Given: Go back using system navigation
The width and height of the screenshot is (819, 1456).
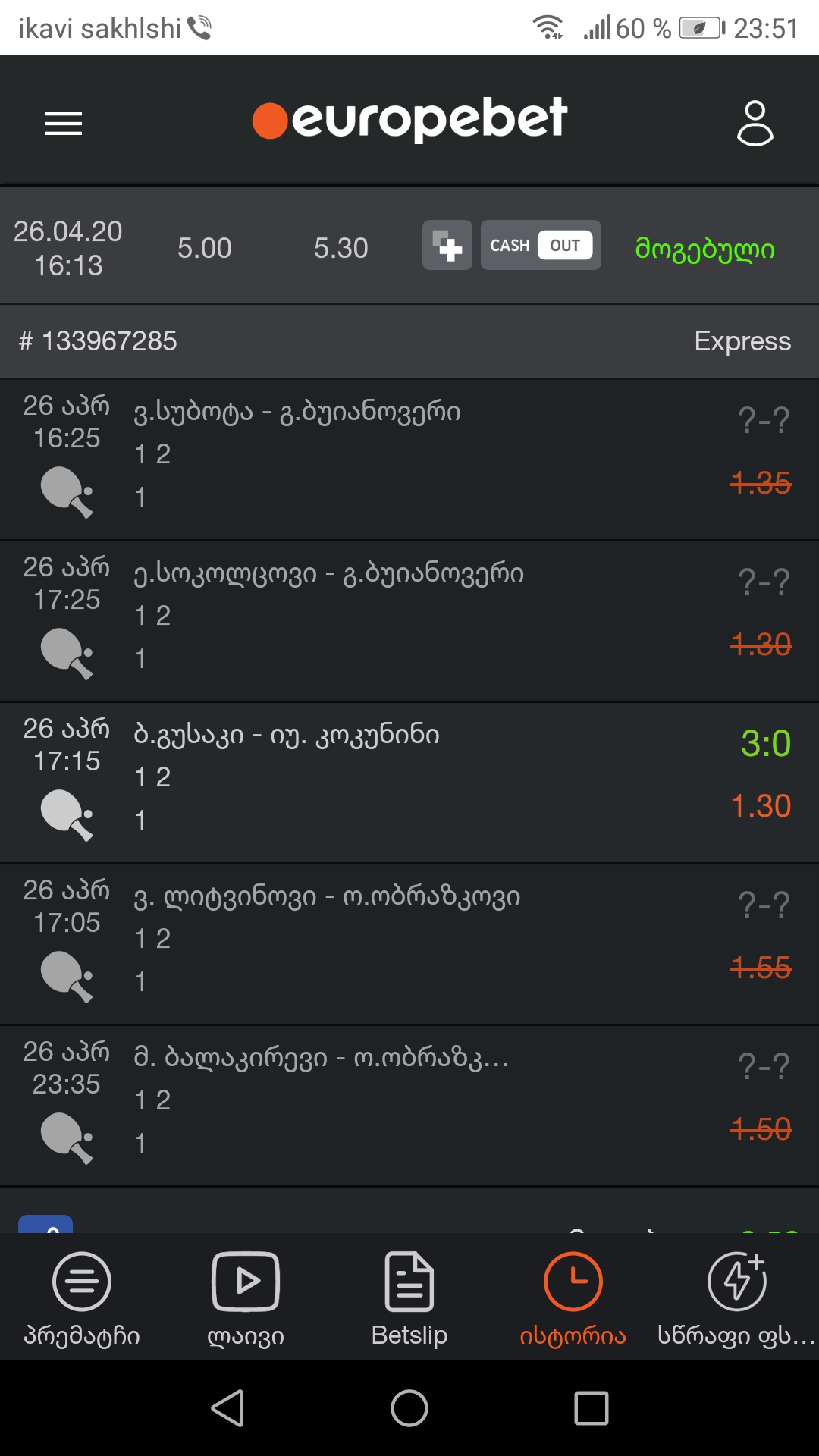Looking at the screenshot, I should pyautogui.click(x=227, y=1408).
